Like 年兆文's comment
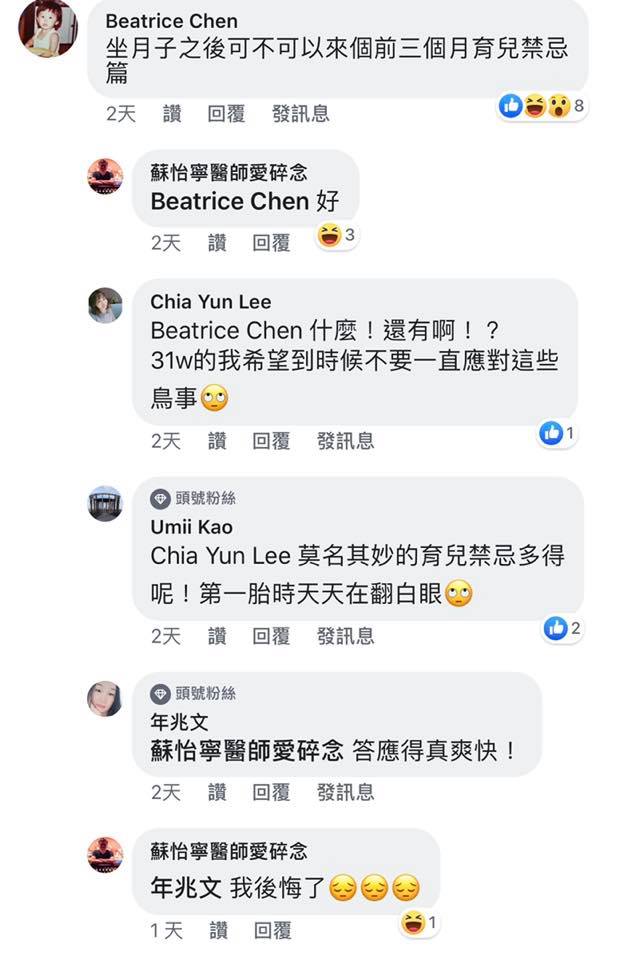This screenshot has height=960, width=620. [x=217, y=793]
